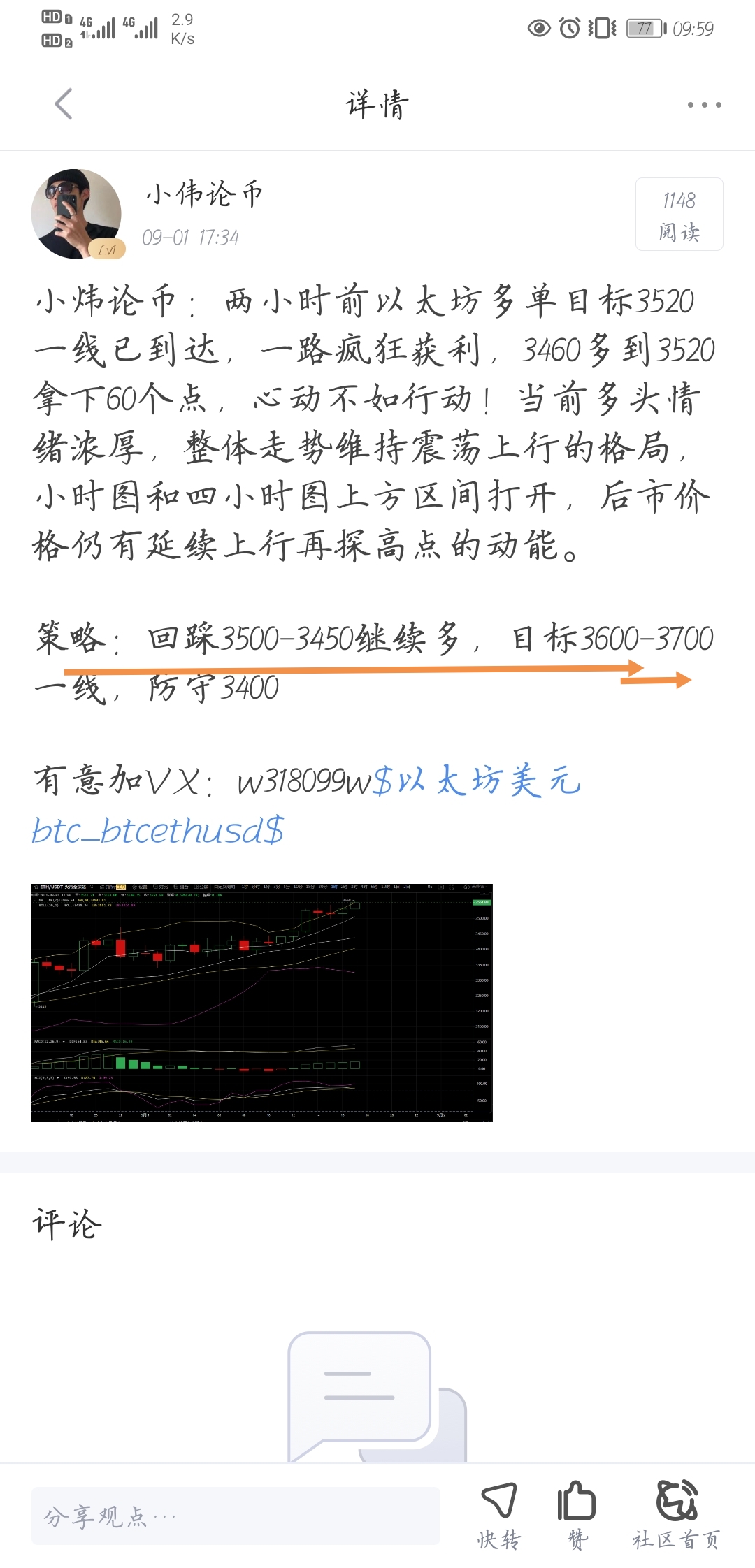
Task: Tap the author name 小伟论币
Action: [205, 194]
